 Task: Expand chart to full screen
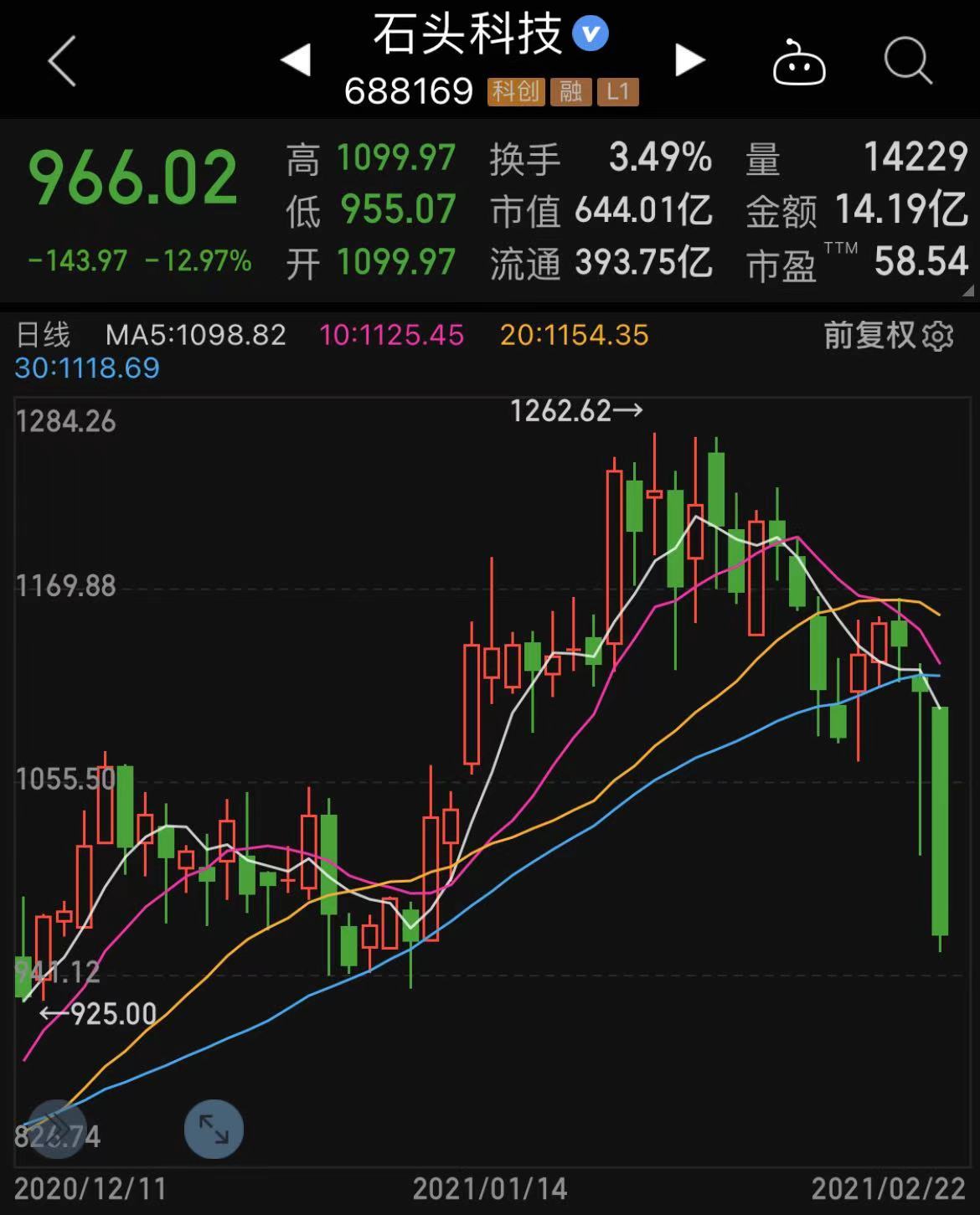click(214, 1129)
